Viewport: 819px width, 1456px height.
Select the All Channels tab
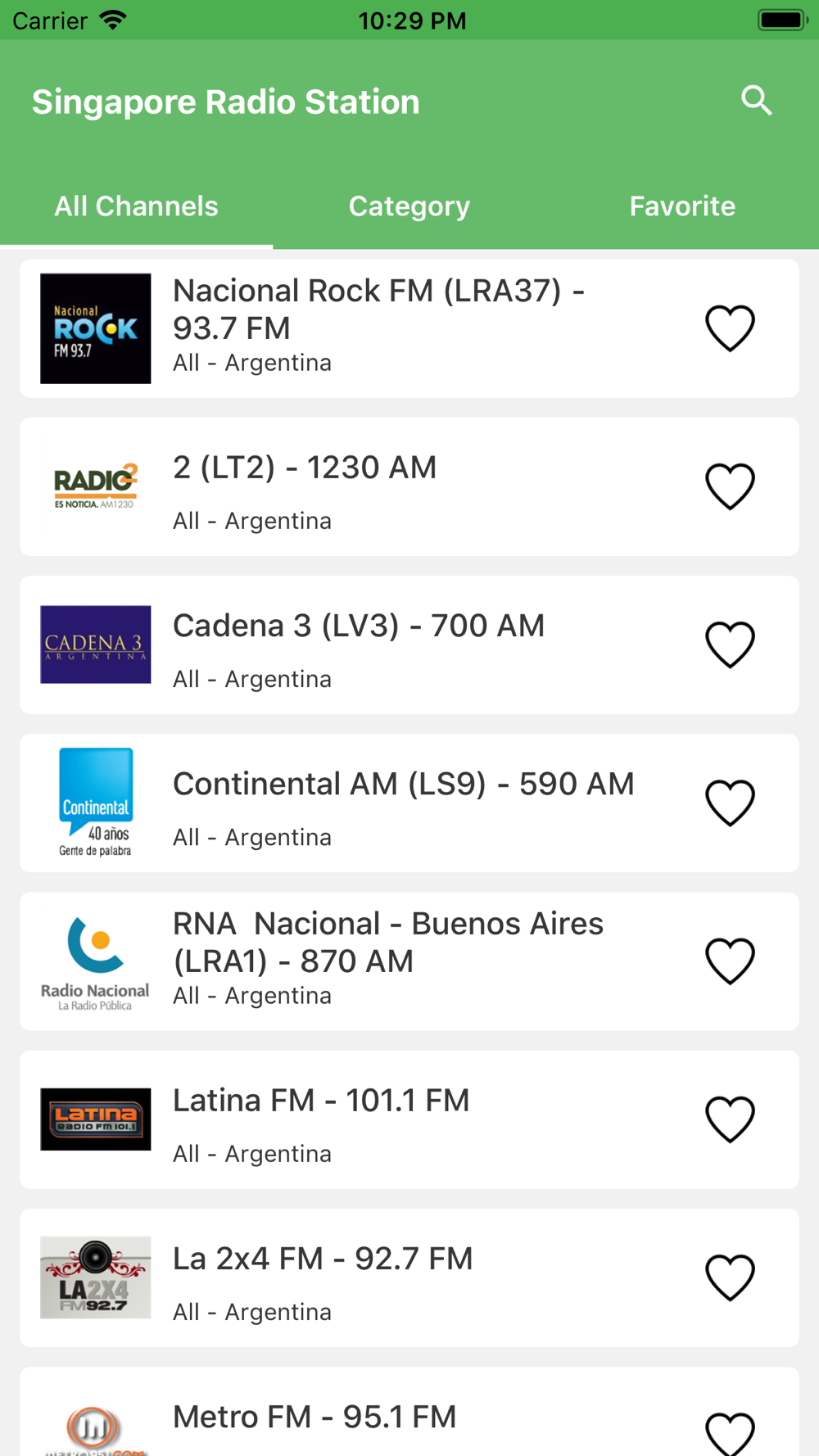pyautogui.click(x=136, y=206)
